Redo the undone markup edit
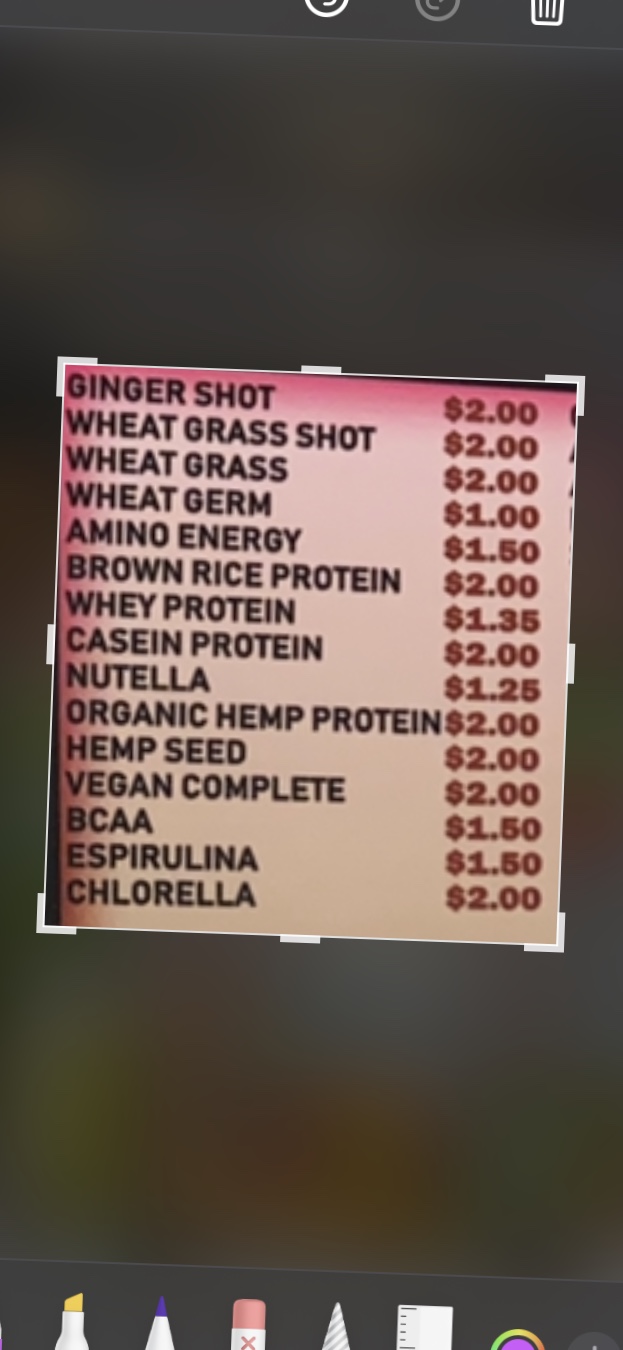 tap(437, 6)
